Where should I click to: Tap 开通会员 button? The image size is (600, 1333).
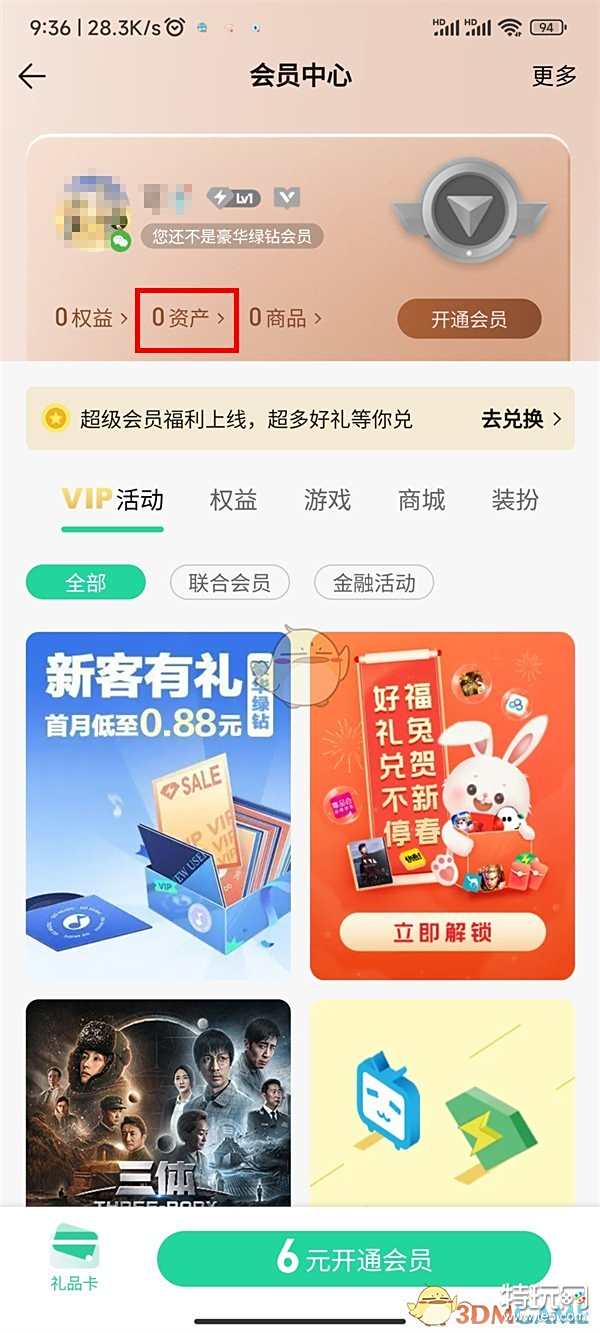click(469, 320)
